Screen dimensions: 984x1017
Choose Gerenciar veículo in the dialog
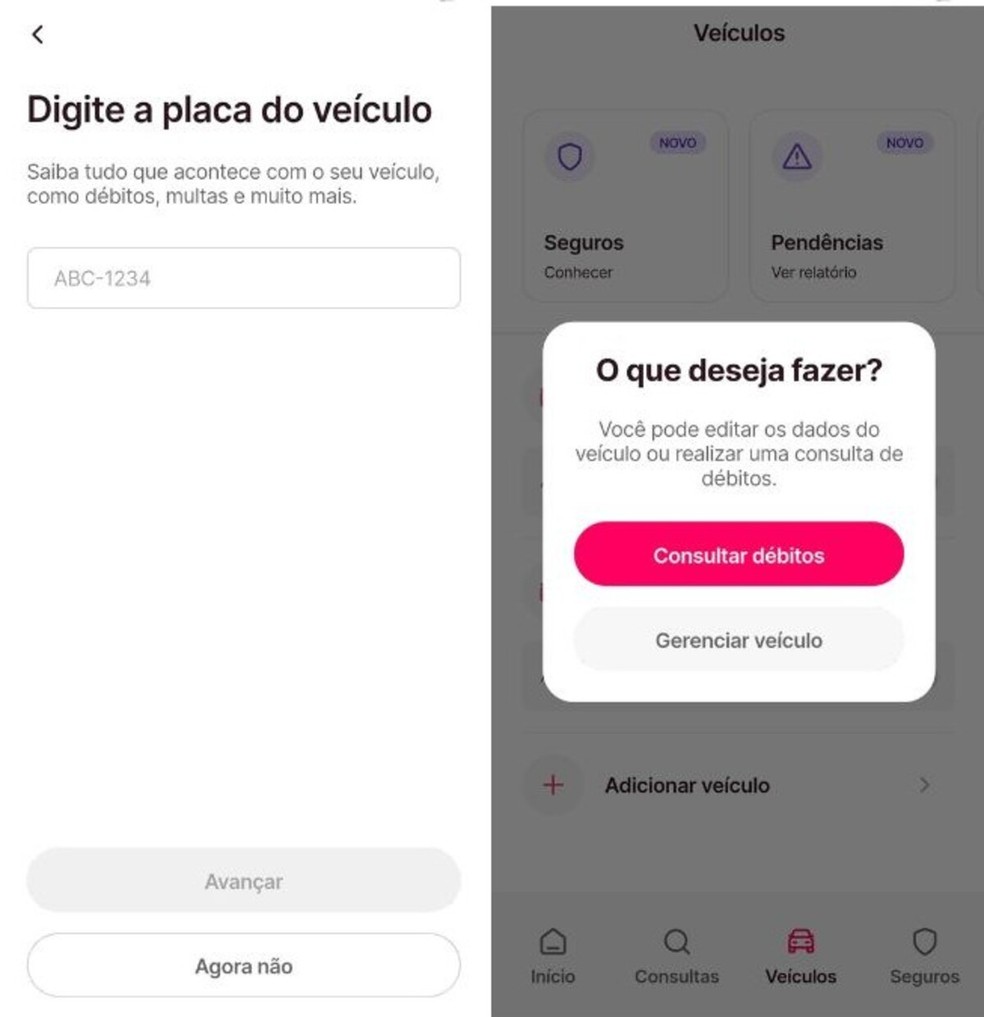tap(738, 640)
